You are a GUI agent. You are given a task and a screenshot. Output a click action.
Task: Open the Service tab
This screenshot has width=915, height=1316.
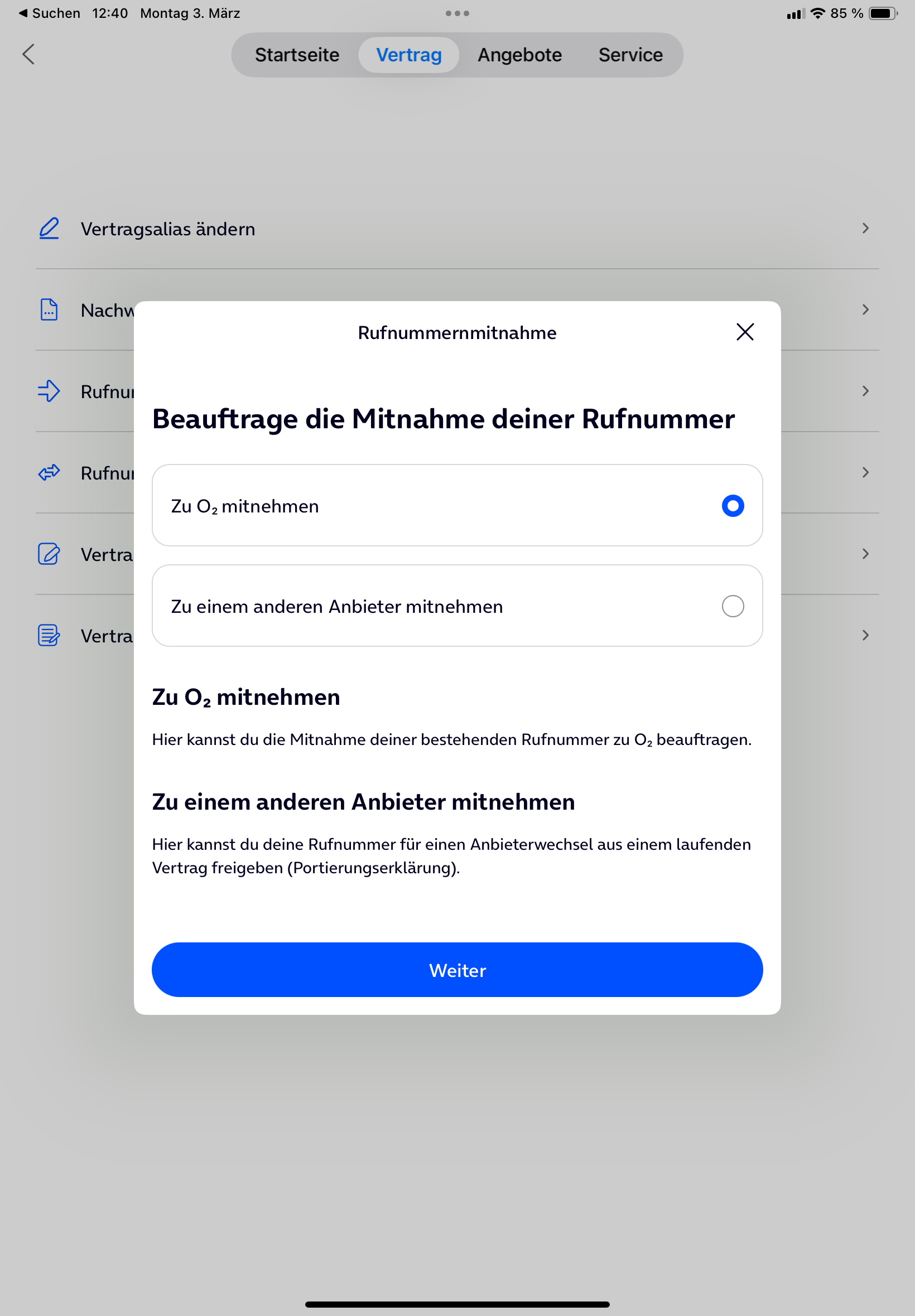pos(630,55)
